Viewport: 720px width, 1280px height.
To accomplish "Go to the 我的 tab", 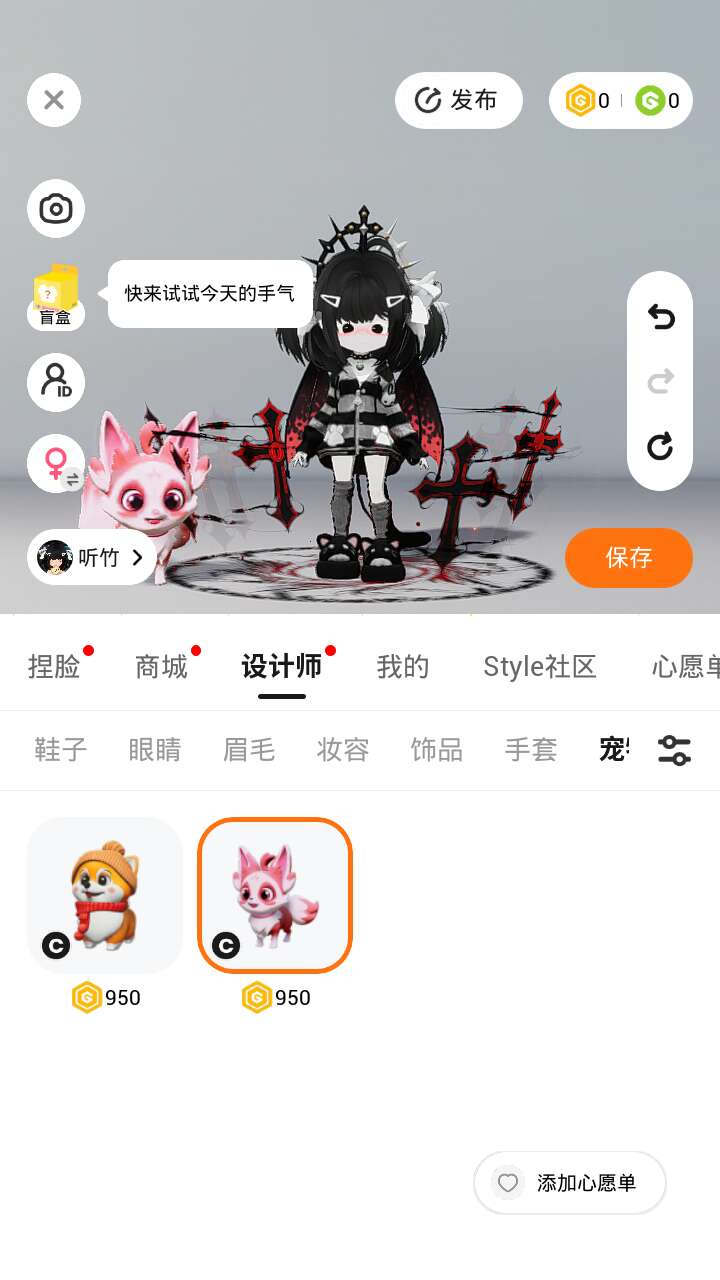I will [x=402, y=666].
